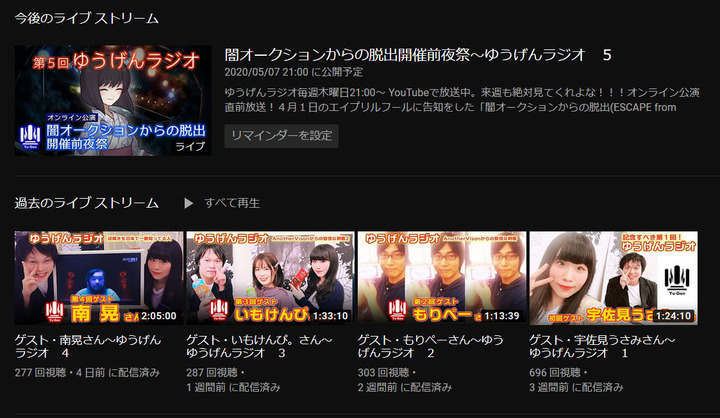This screenshot has width=720, height=418.
Task: Open video thumbnail with guest いもけんぴ
Action: [x=270, y=278]
